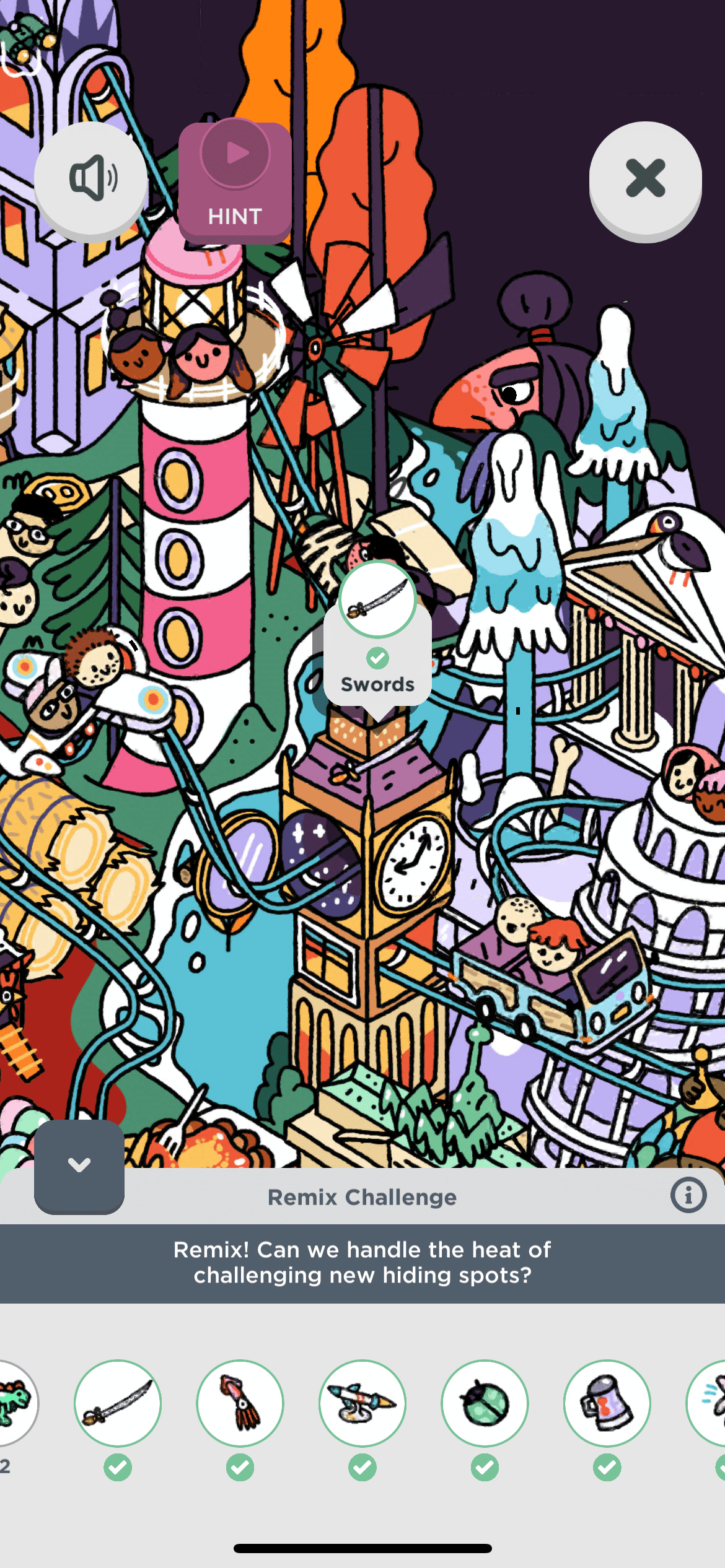The image size is (725, 1568).
Task: Mute the game sound
Action: [91, 179]
